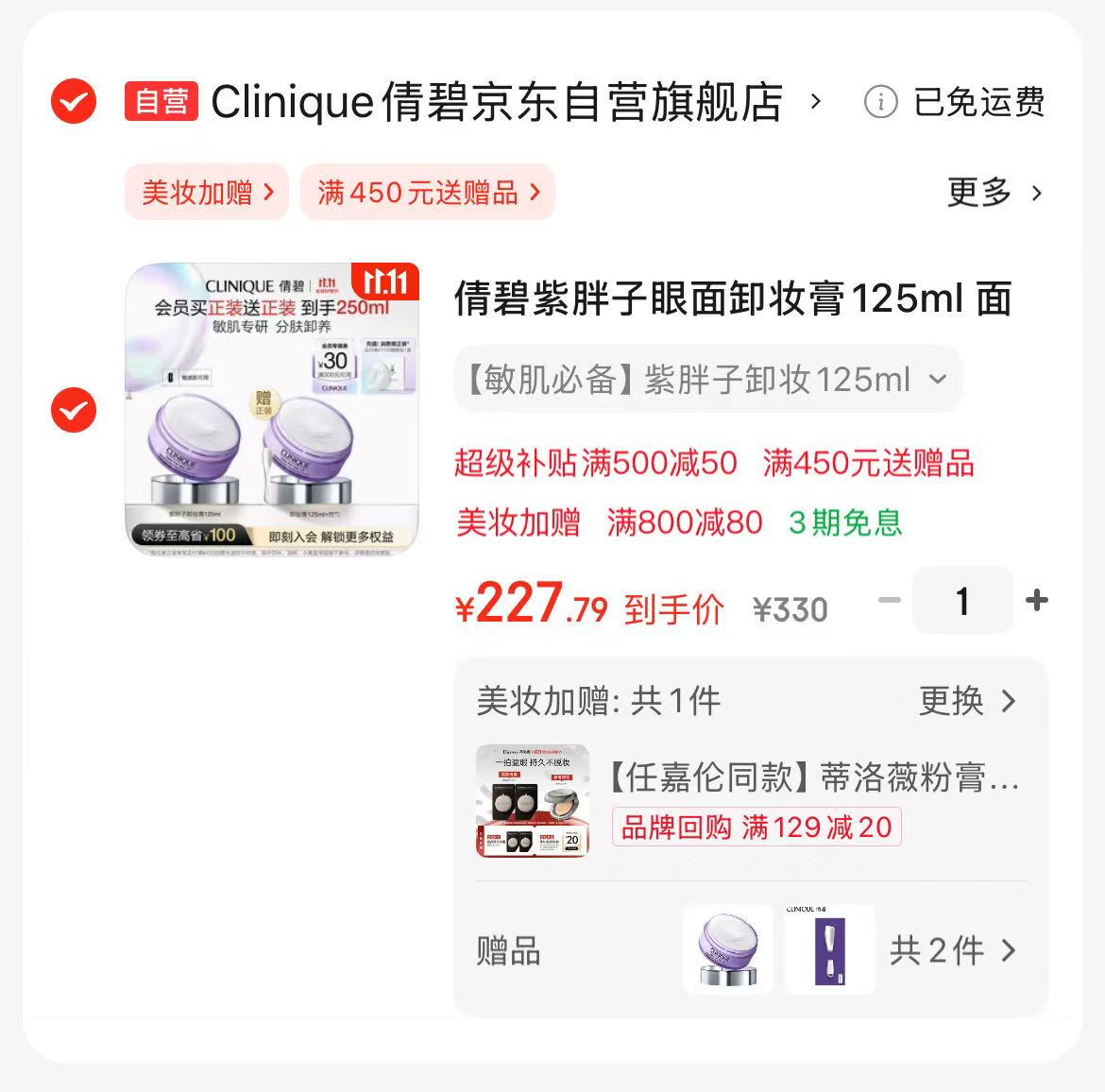This screenshot has width=1105, height=1092.
Task: Edit the quantity field showing 1
Action: (x=962, y=601)
